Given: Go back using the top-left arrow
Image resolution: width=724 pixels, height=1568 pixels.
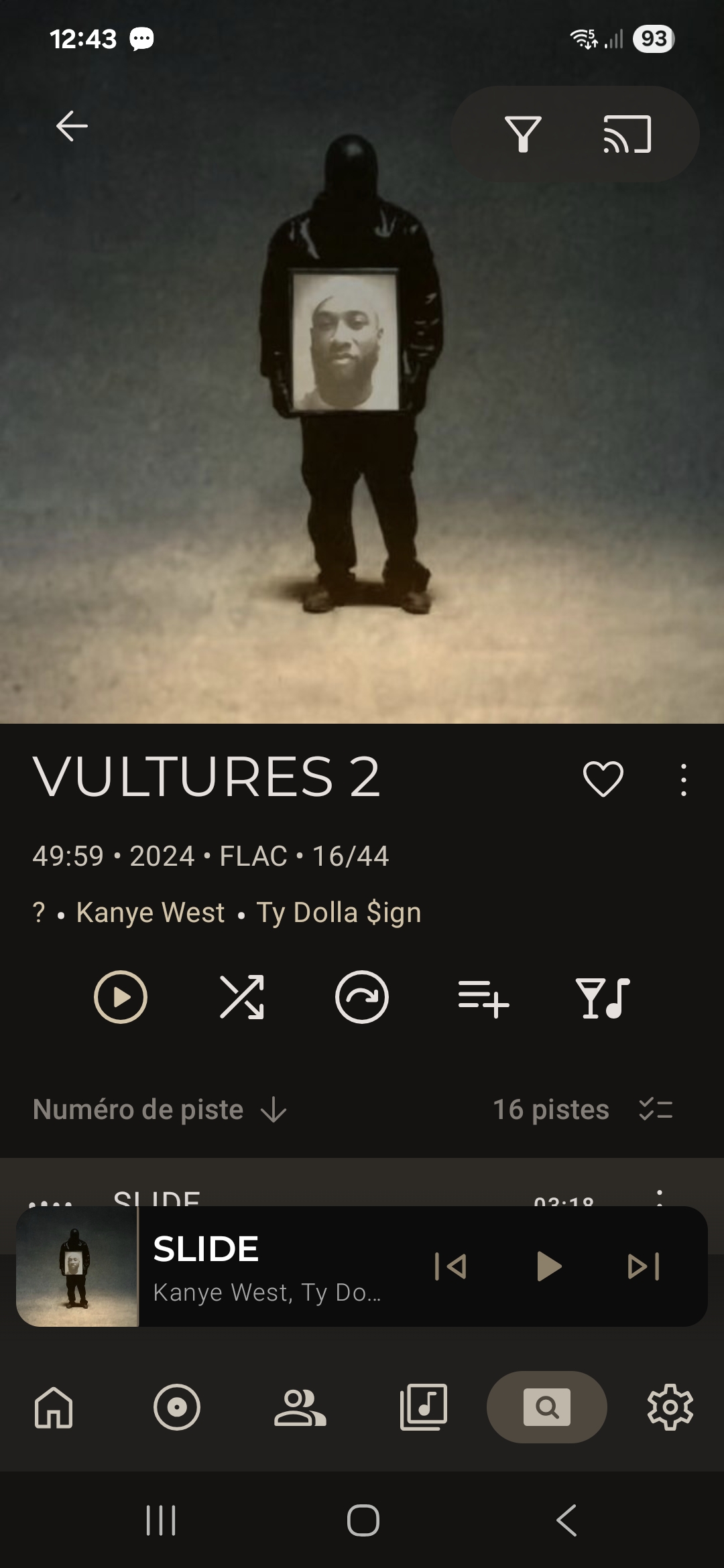Looking at the screenshot, I should 72,126.
